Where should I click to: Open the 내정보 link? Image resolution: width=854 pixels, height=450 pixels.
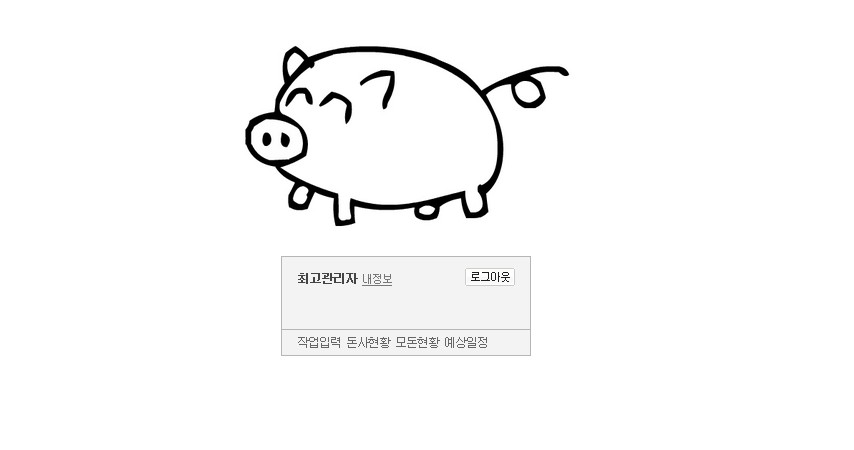click(377, 279)
